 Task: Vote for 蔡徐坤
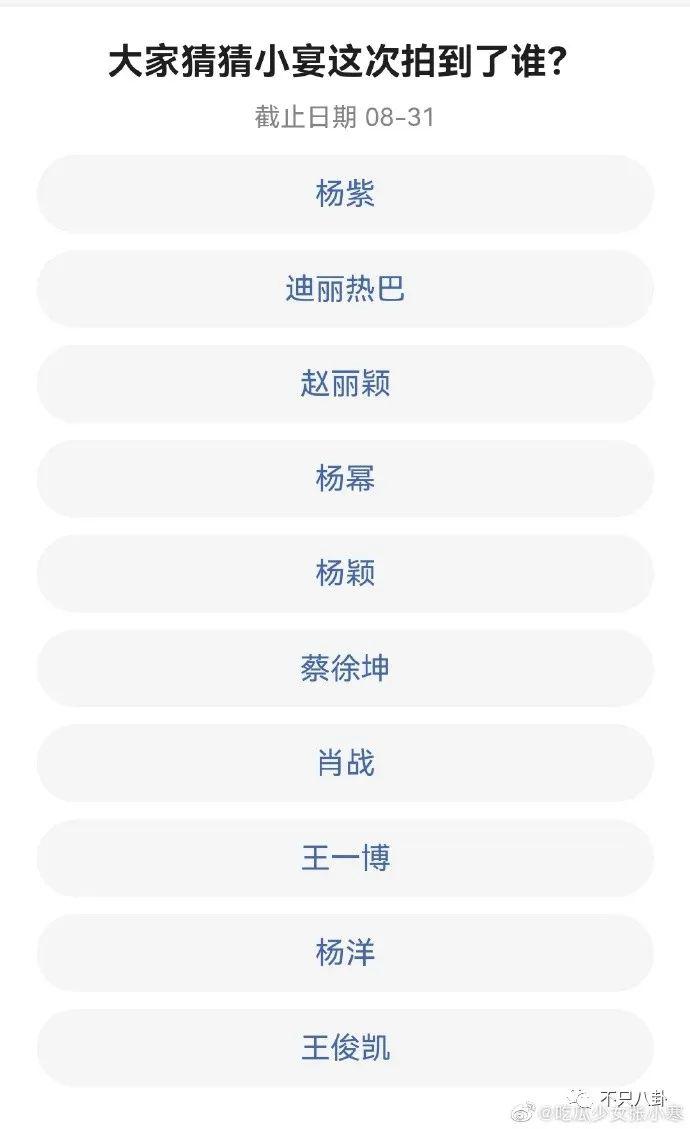345,668
